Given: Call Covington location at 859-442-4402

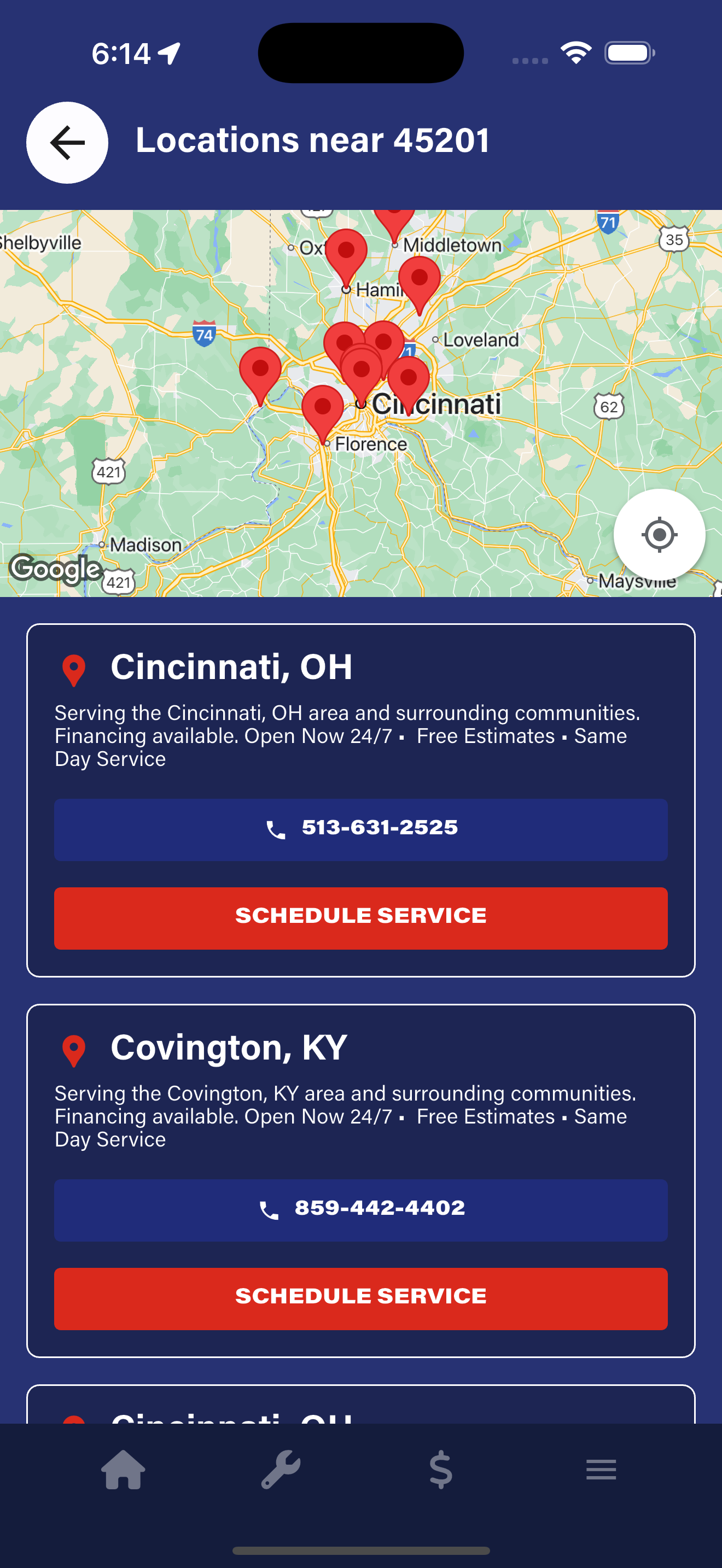Looking at the screenshot, I should click(360, 1209).
